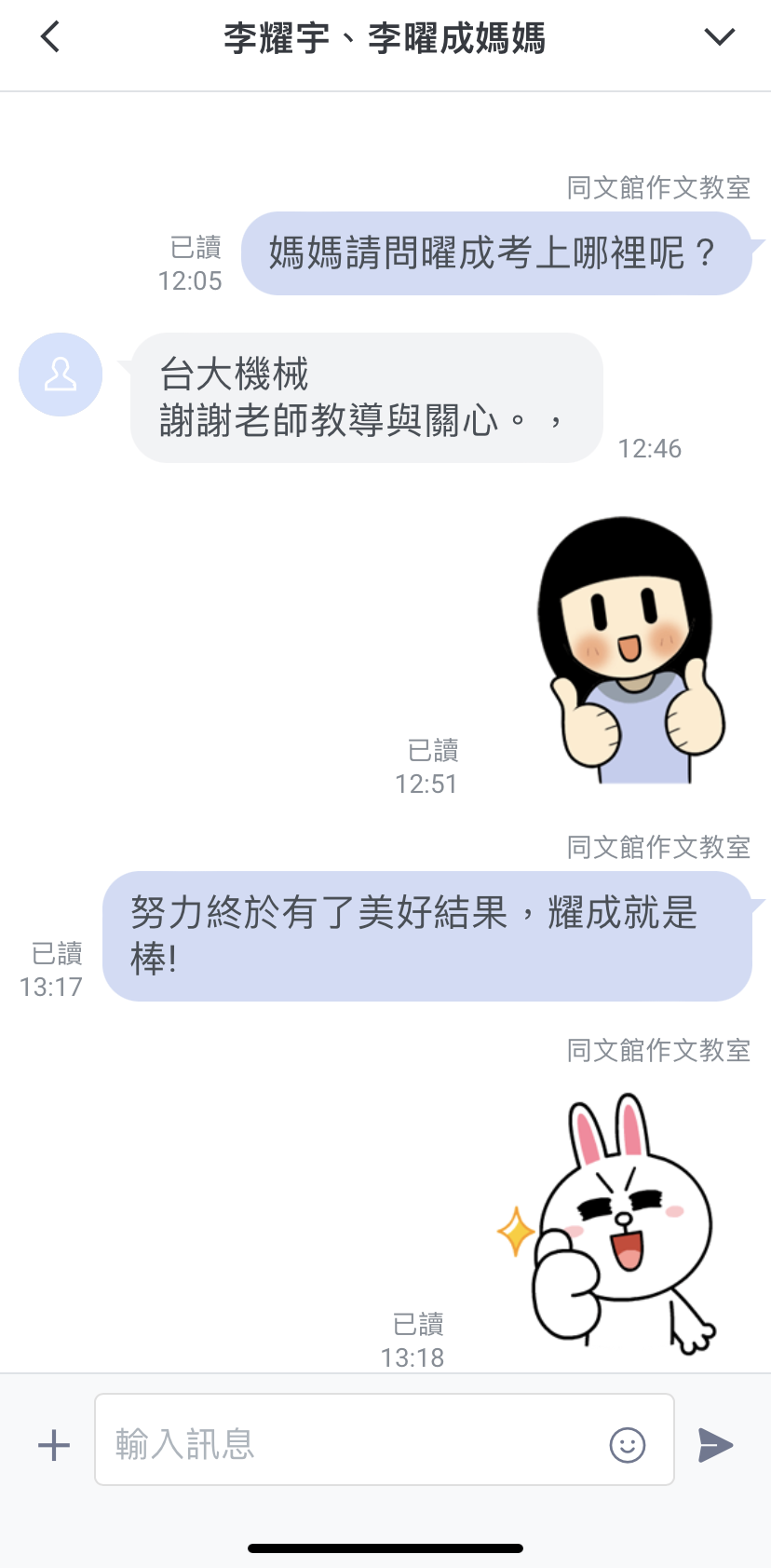This screenshot has height=1568, width=771.
Task: Send the message
Action: (715, 1445)
